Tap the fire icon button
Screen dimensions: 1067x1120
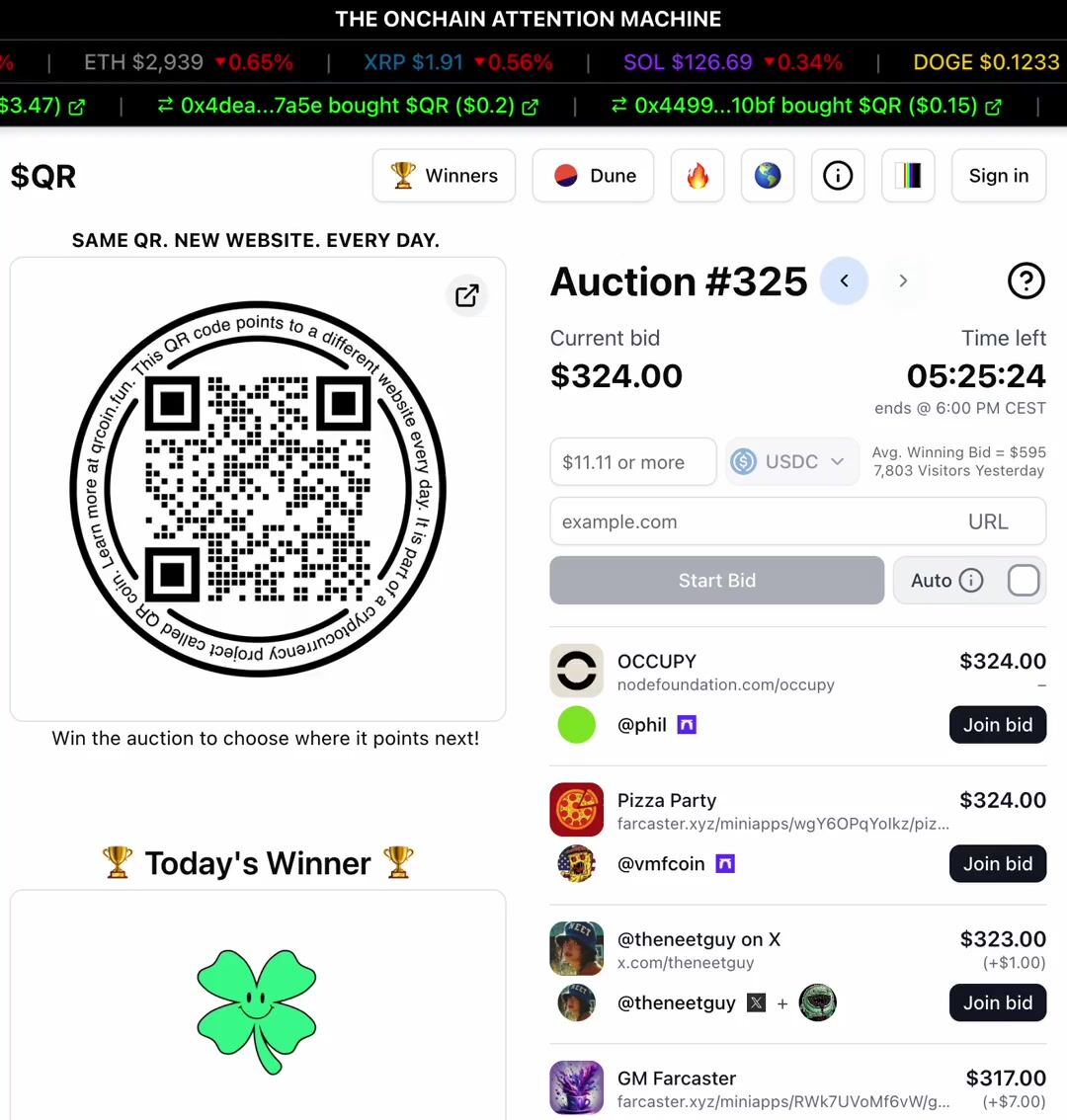pyautogui.click(x=698, y=176)
